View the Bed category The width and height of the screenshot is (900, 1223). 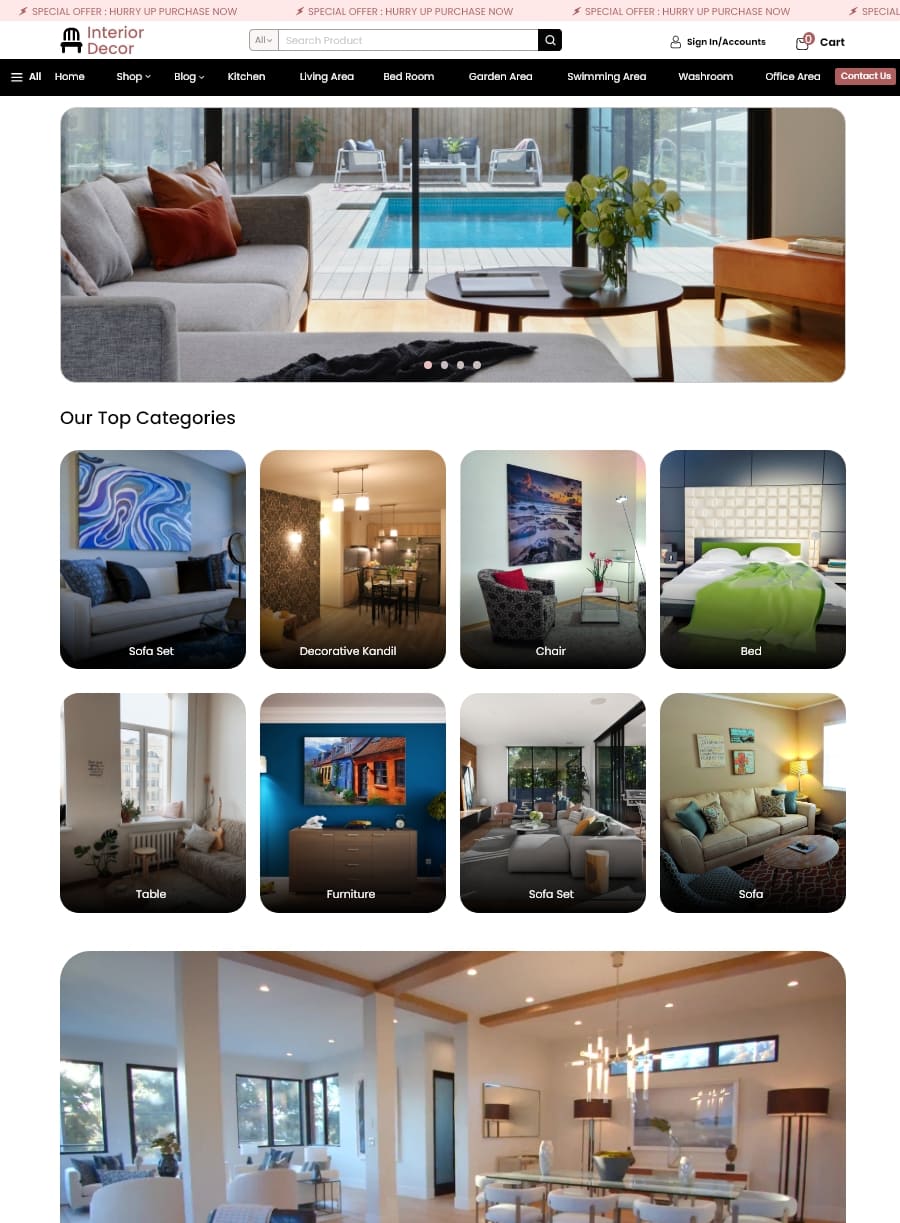coord(752,559)
